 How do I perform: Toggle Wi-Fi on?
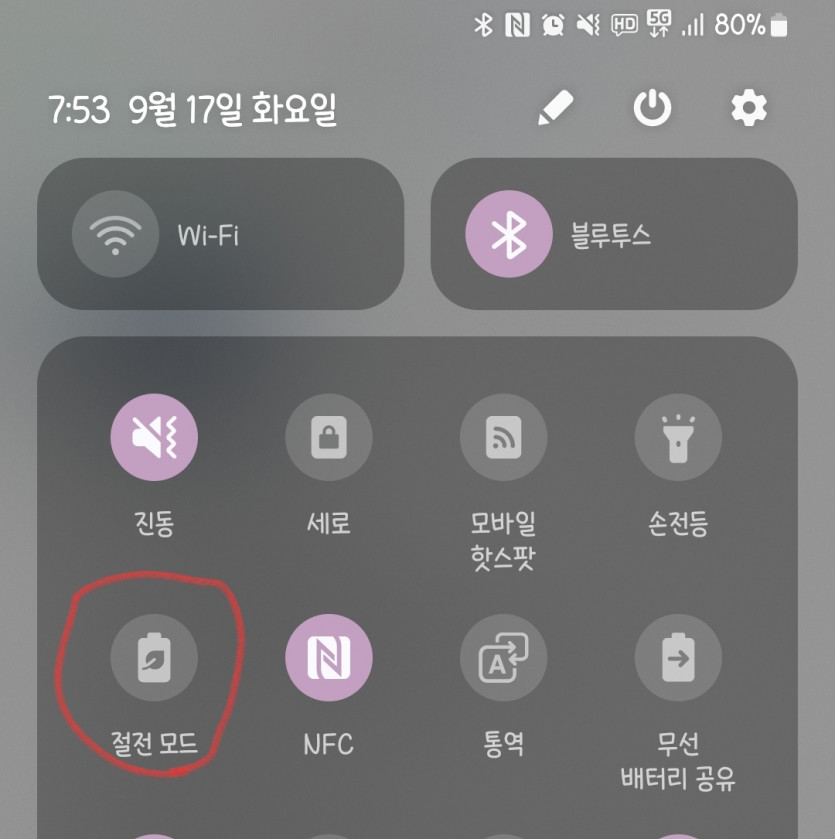pos(115,235)
